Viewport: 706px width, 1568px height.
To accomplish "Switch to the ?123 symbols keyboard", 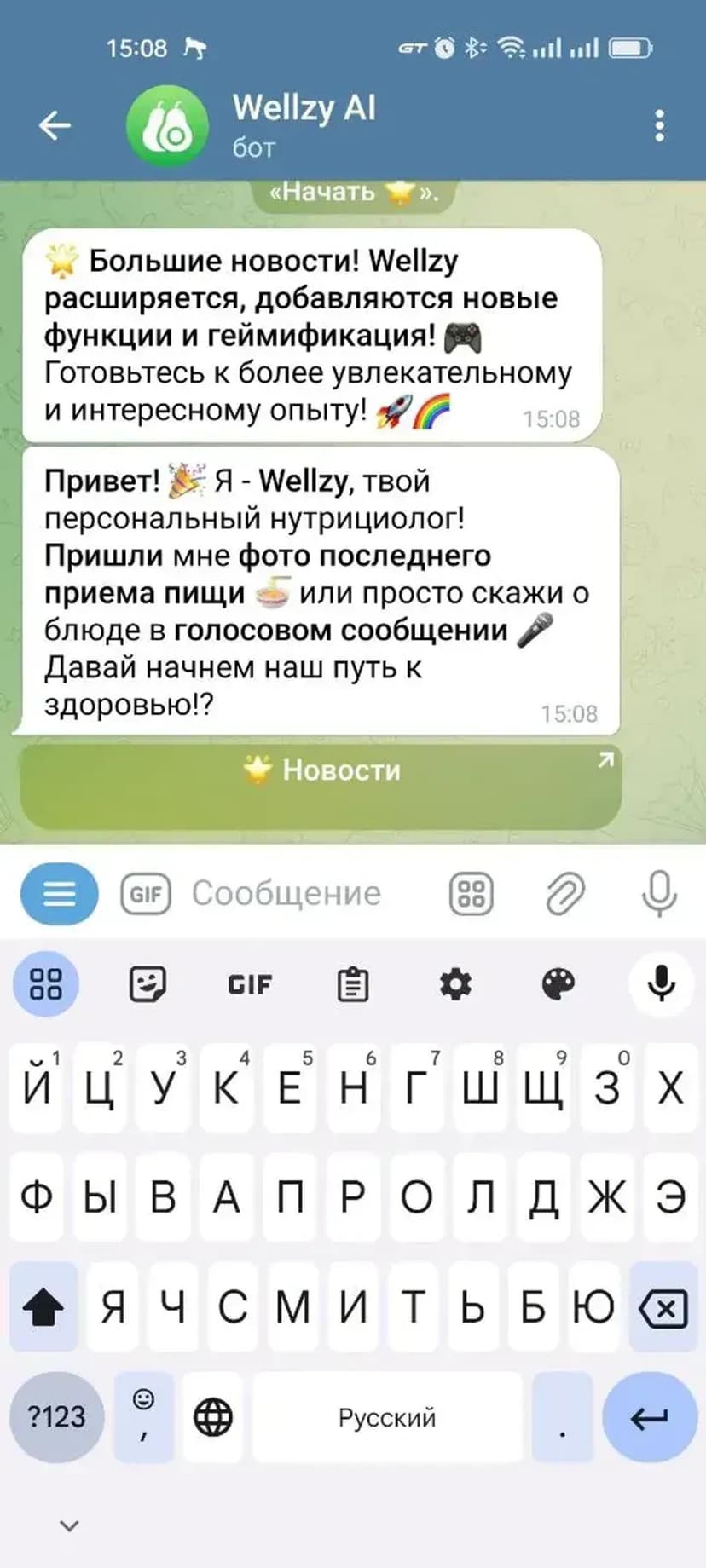I will (56, 1417).
